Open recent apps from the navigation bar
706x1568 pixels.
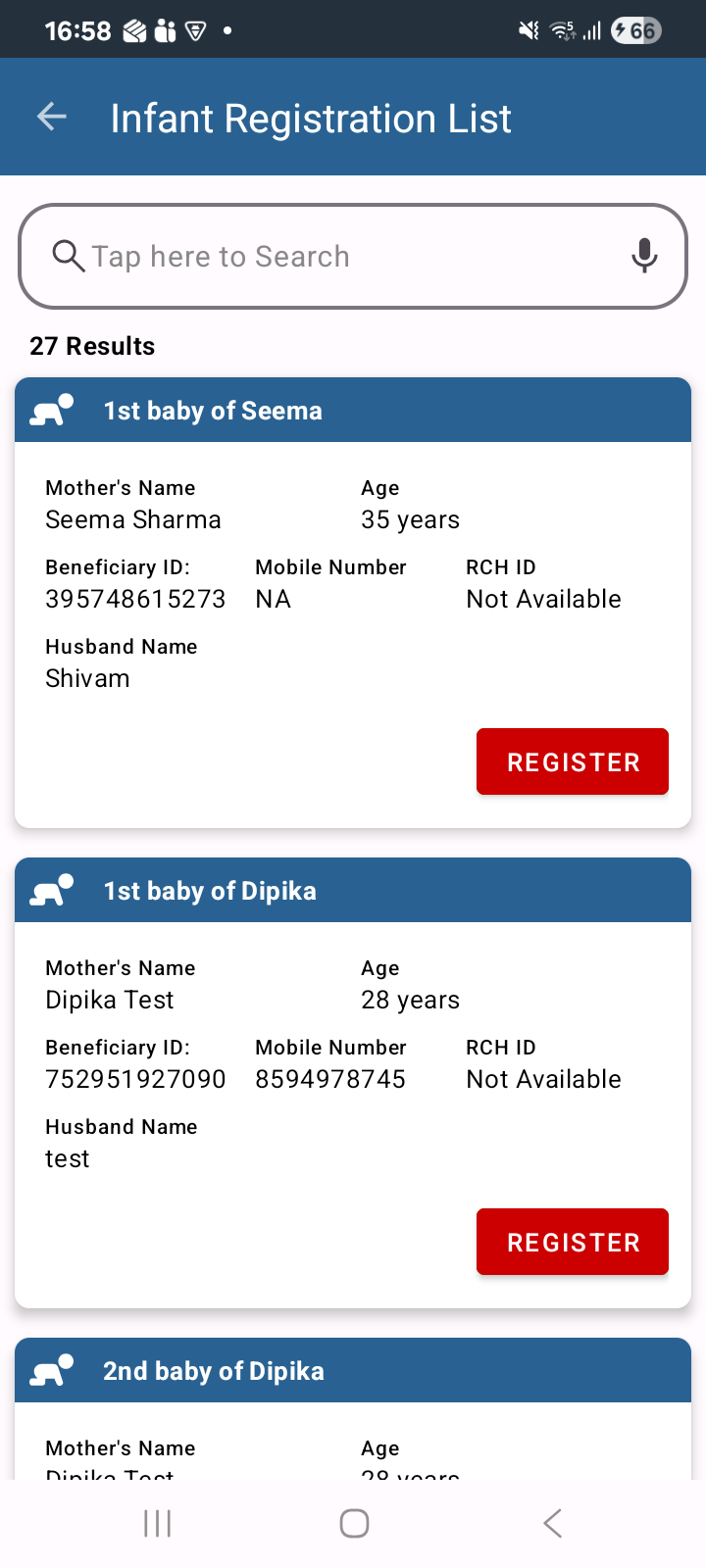point(157,1523)
